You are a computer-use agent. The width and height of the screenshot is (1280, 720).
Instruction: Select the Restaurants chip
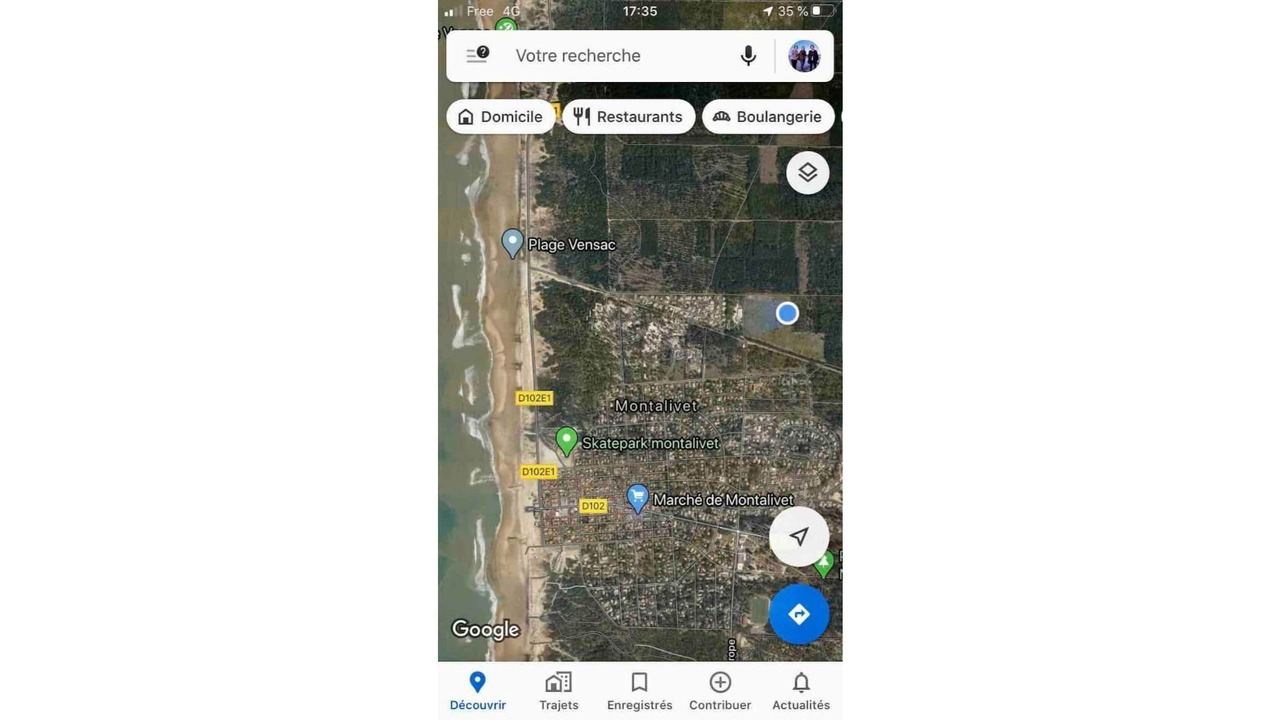tap(628, 117)
